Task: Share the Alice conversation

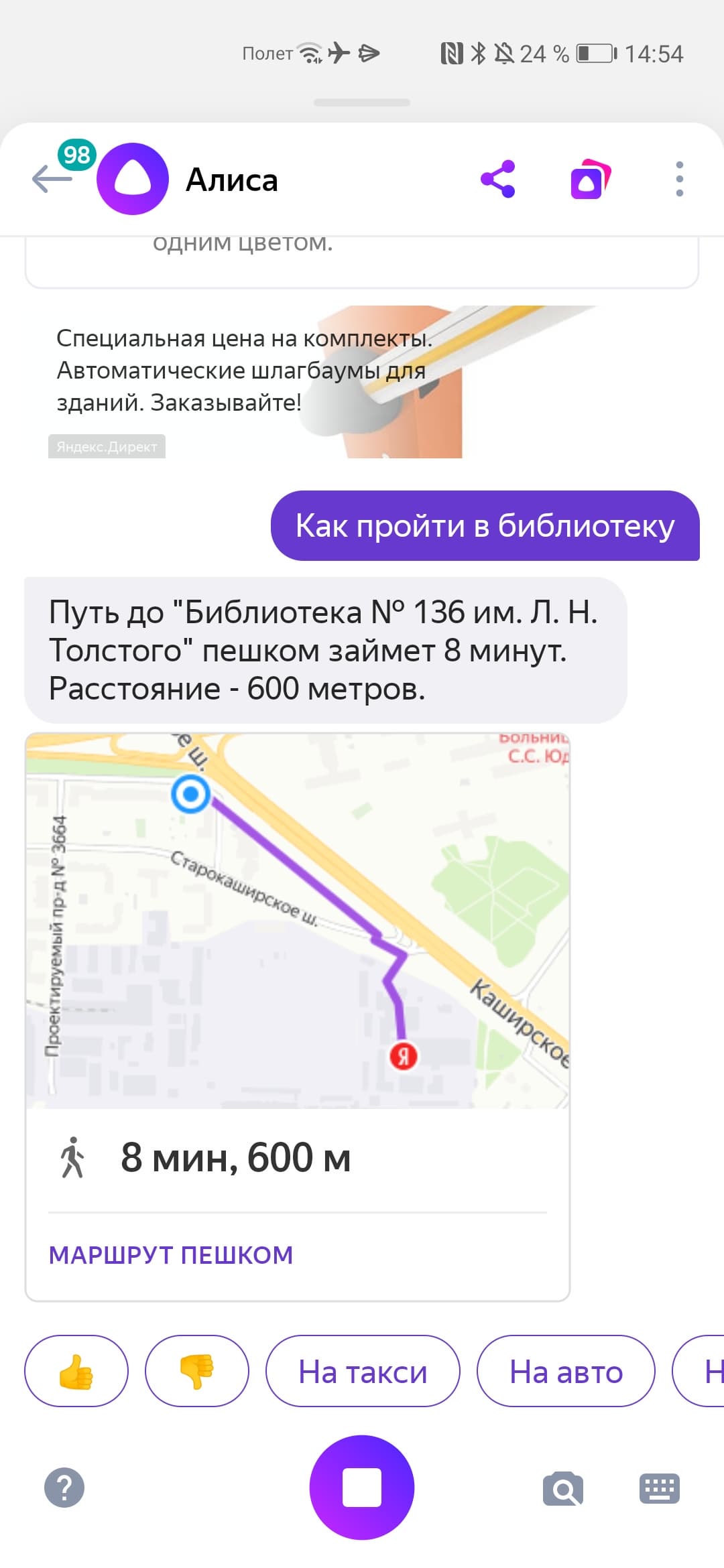Action: [498, 179]
